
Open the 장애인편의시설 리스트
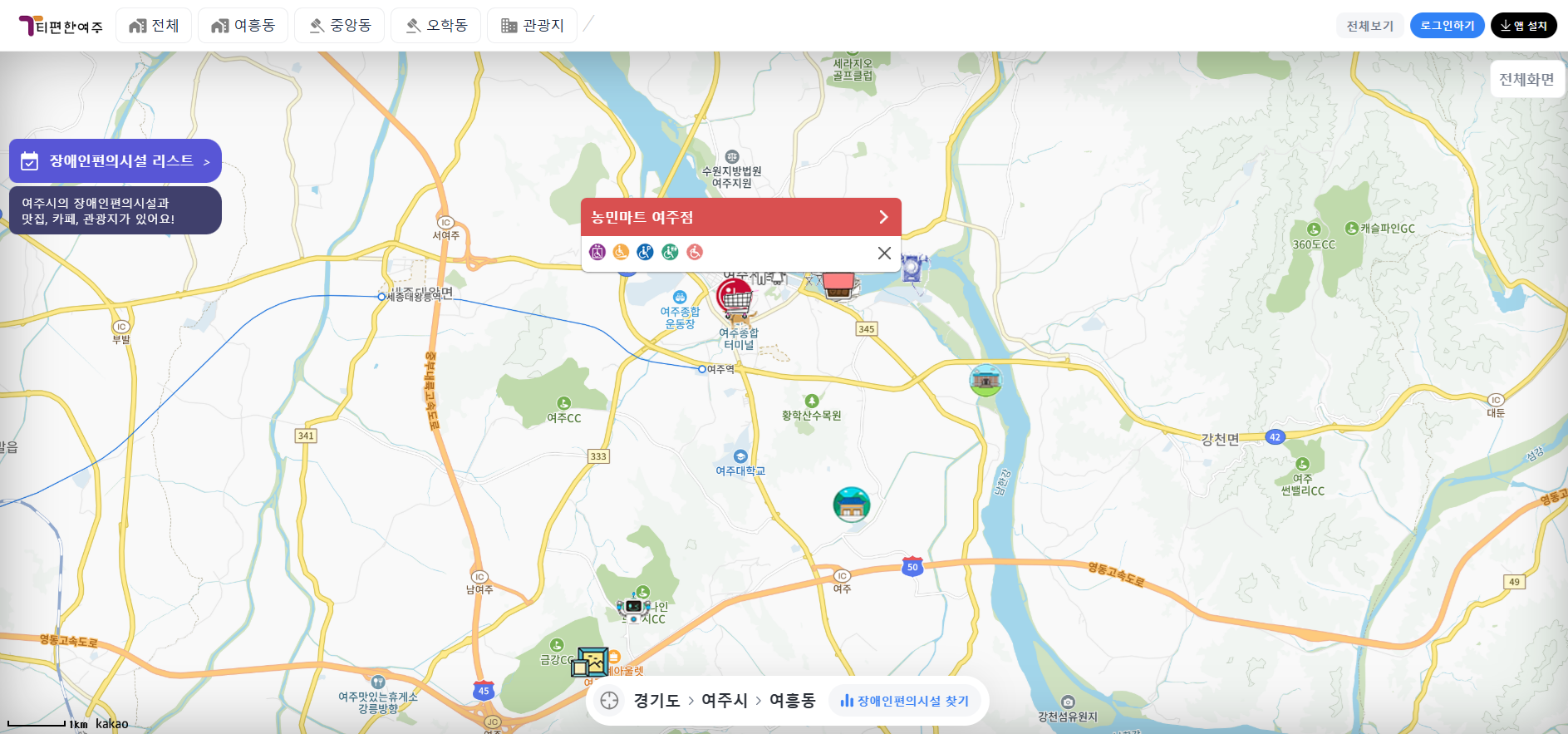(116, 161)
